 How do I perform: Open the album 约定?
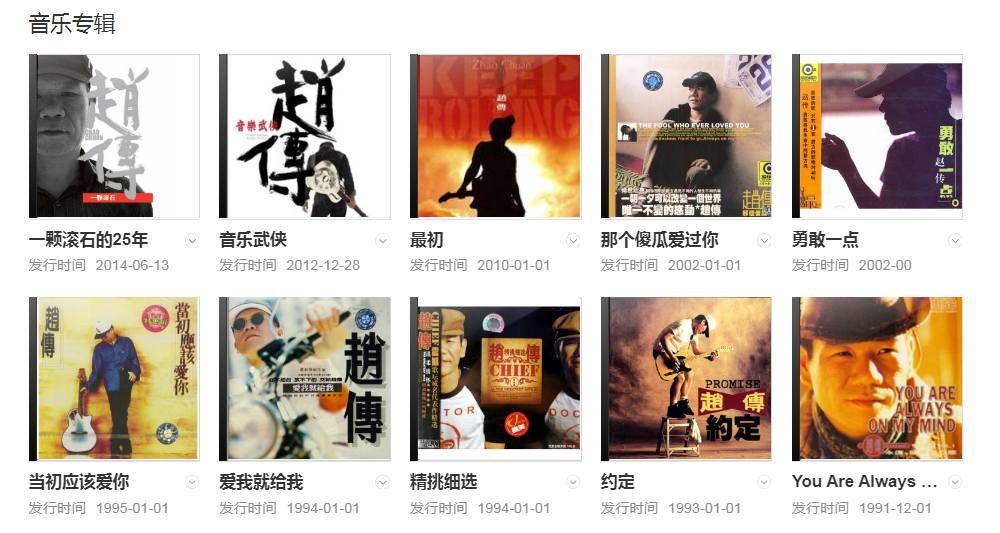687,379
